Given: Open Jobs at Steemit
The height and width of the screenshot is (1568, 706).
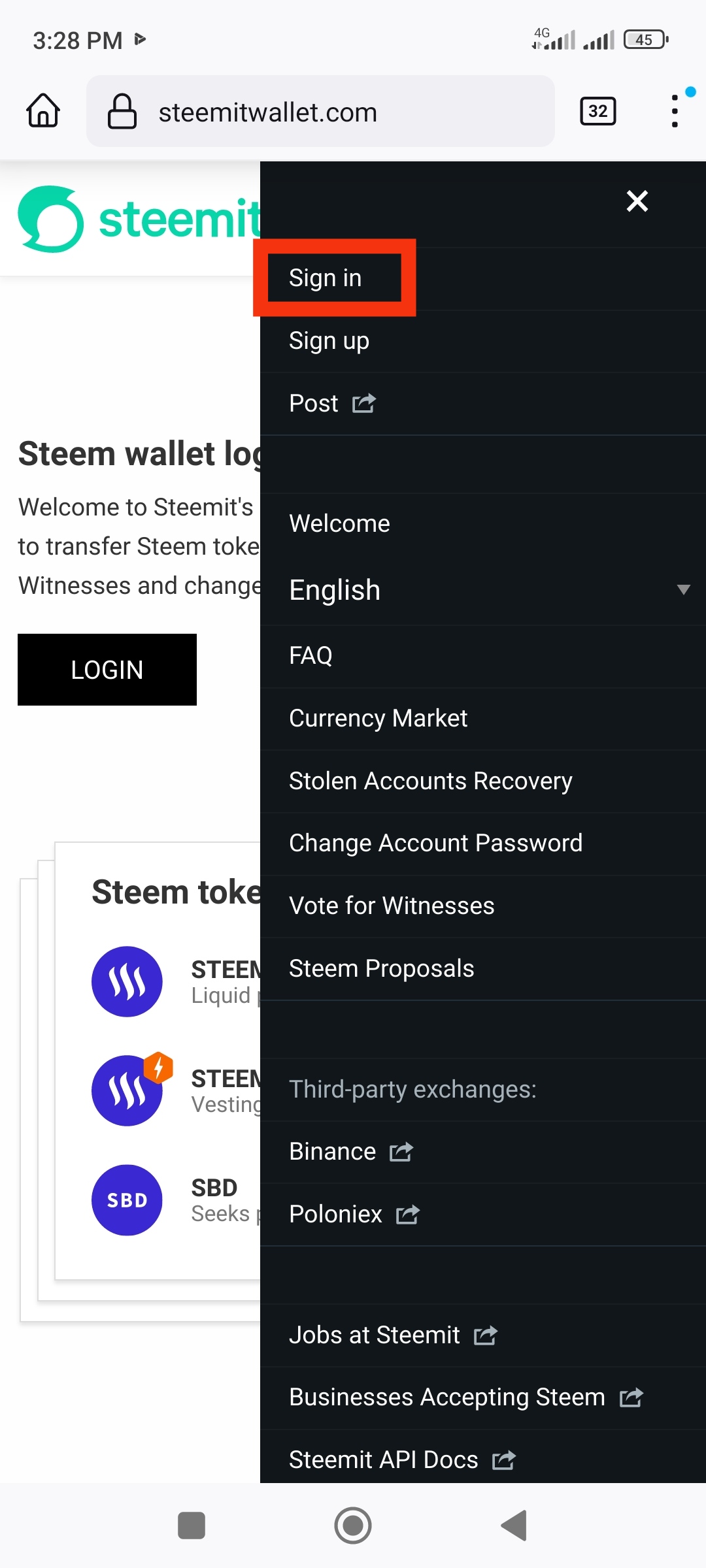Looking at the screenshot, I should tap(483, 1335).
